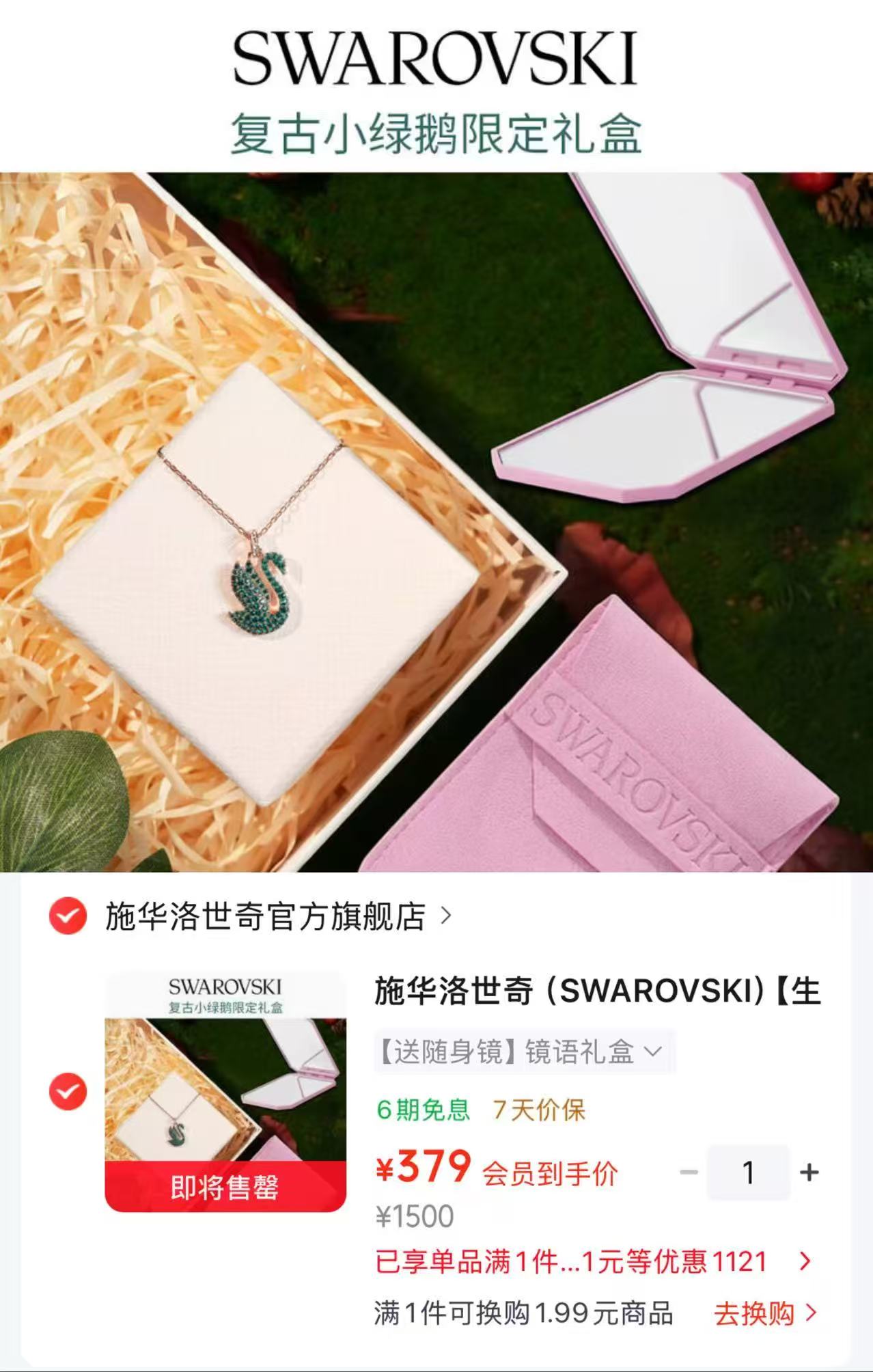View the 已享单品满1件 discount details
Screen dimensions: 873x1372
(594, 1262)
